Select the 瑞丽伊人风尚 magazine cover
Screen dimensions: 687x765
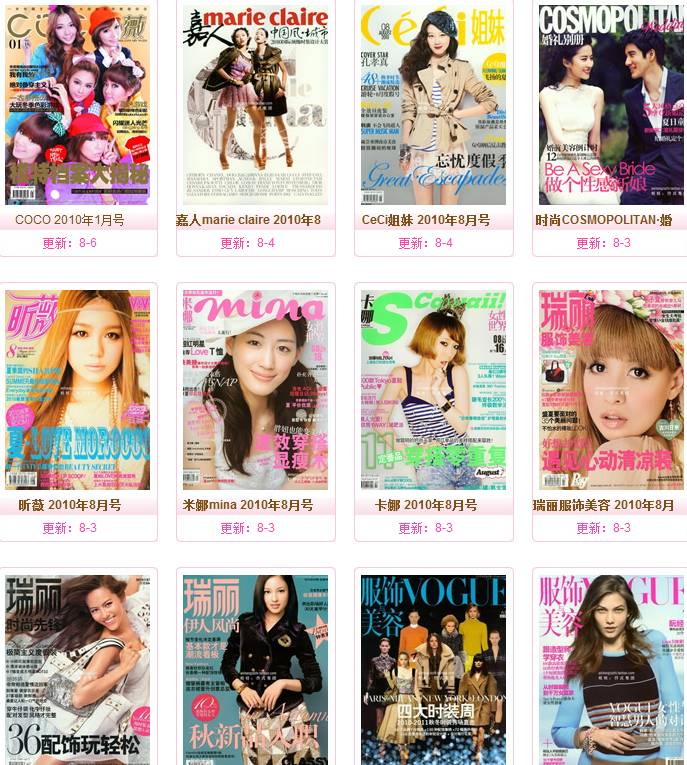[255, 670]
